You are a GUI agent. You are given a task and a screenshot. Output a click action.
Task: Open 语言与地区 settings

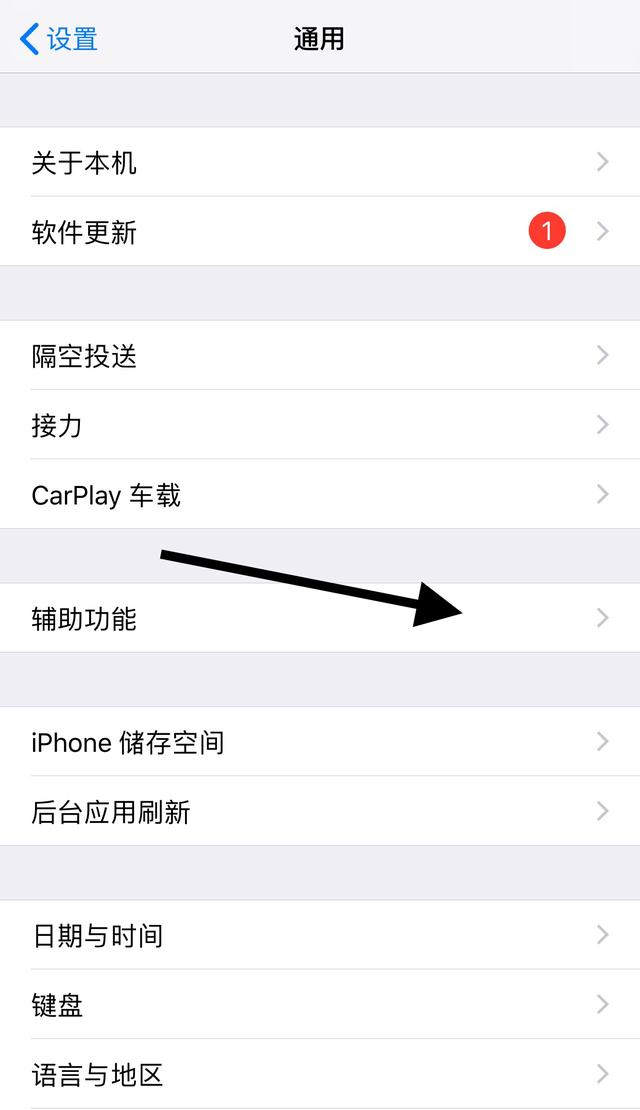[320, 1073]
